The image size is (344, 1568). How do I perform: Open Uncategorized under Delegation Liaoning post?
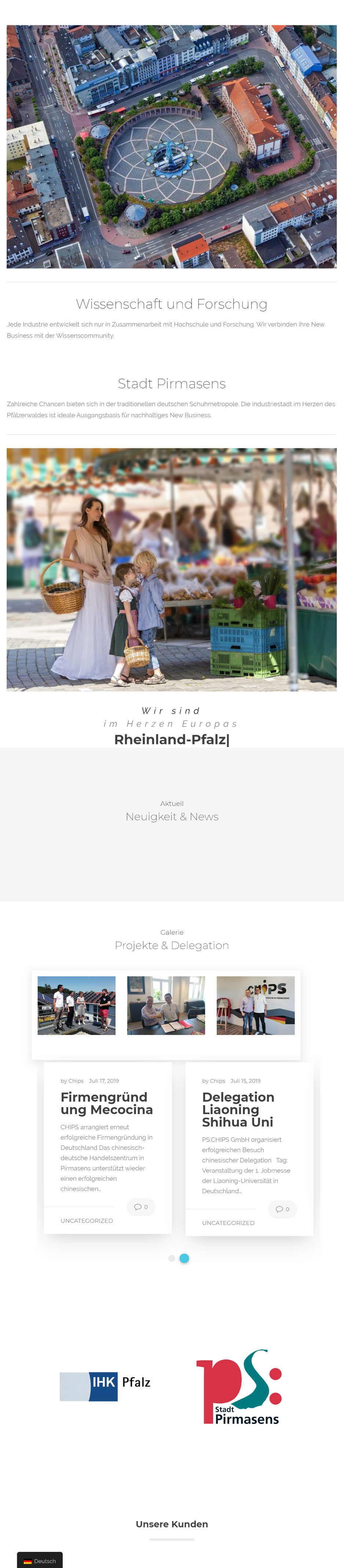coord(228,1223)
